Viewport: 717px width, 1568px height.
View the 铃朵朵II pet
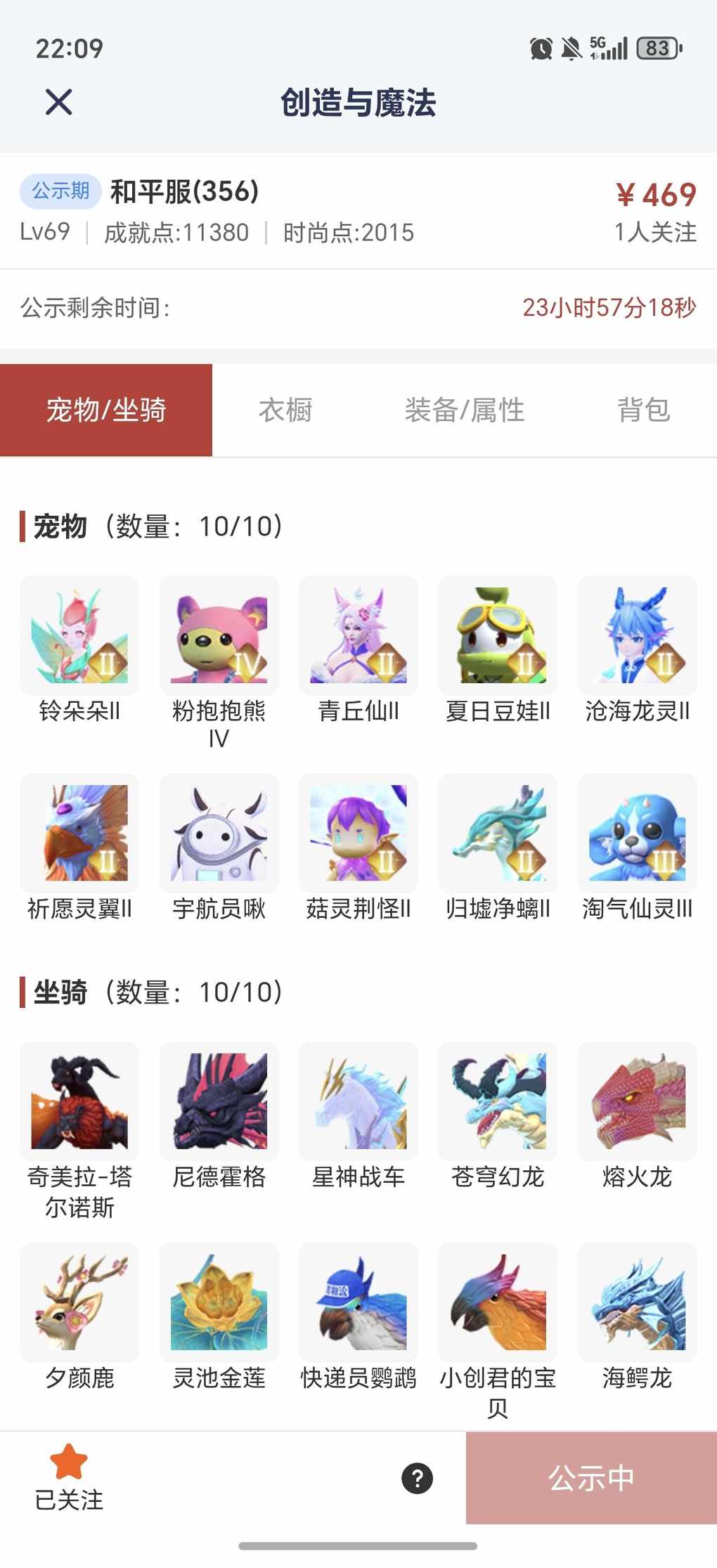(x=79, y=635)
